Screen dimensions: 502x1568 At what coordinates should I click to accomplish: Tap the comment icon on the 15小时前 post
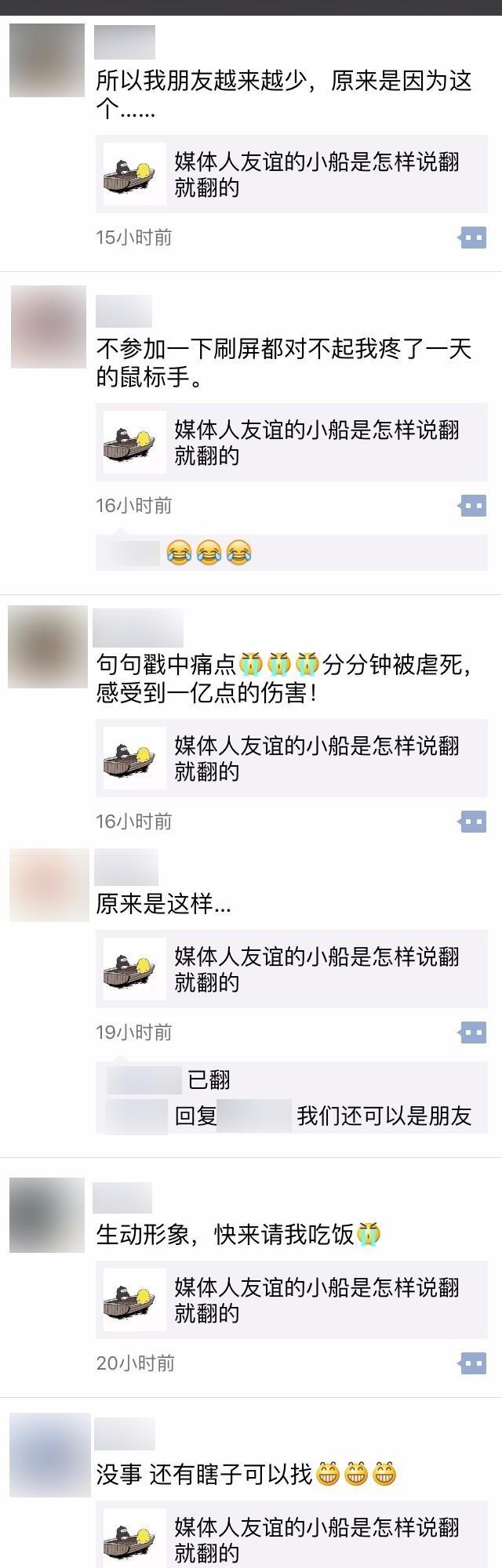click(x=473, y=238)
